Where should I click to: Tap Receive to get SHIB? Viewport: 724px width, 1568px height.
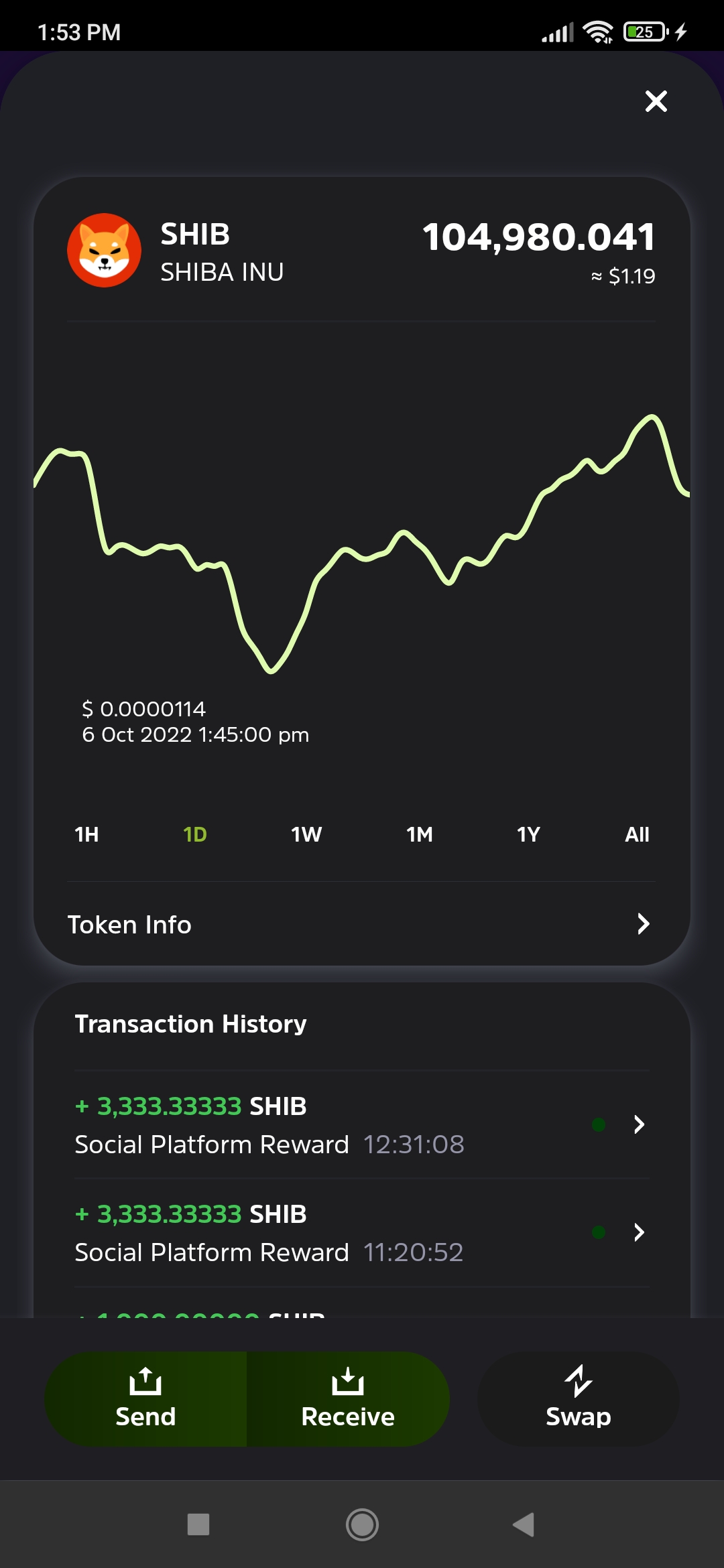click(348, 1398)
